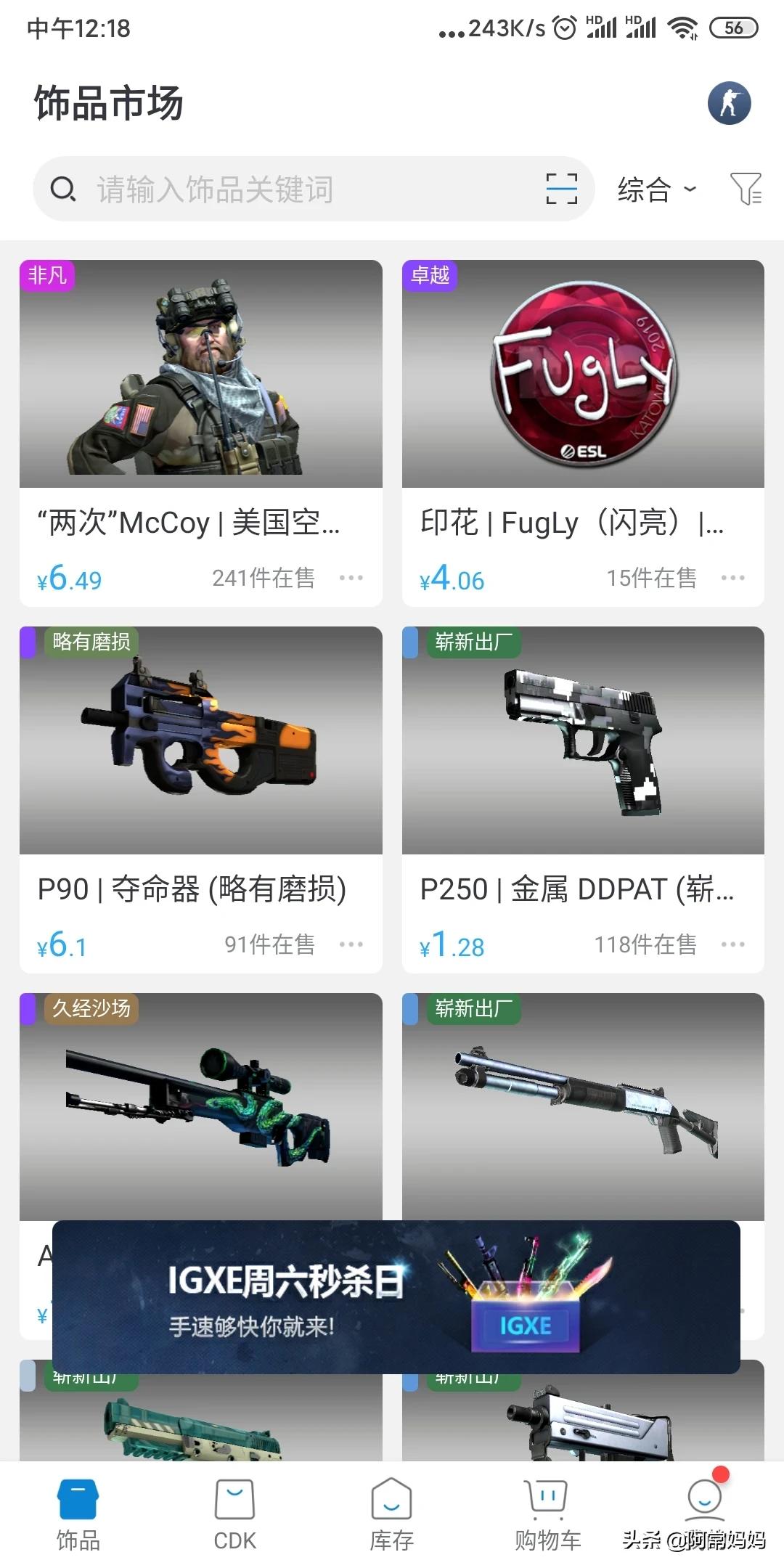
Task: Open the "两次"McCoy agent item card
Action: [201, 407]
